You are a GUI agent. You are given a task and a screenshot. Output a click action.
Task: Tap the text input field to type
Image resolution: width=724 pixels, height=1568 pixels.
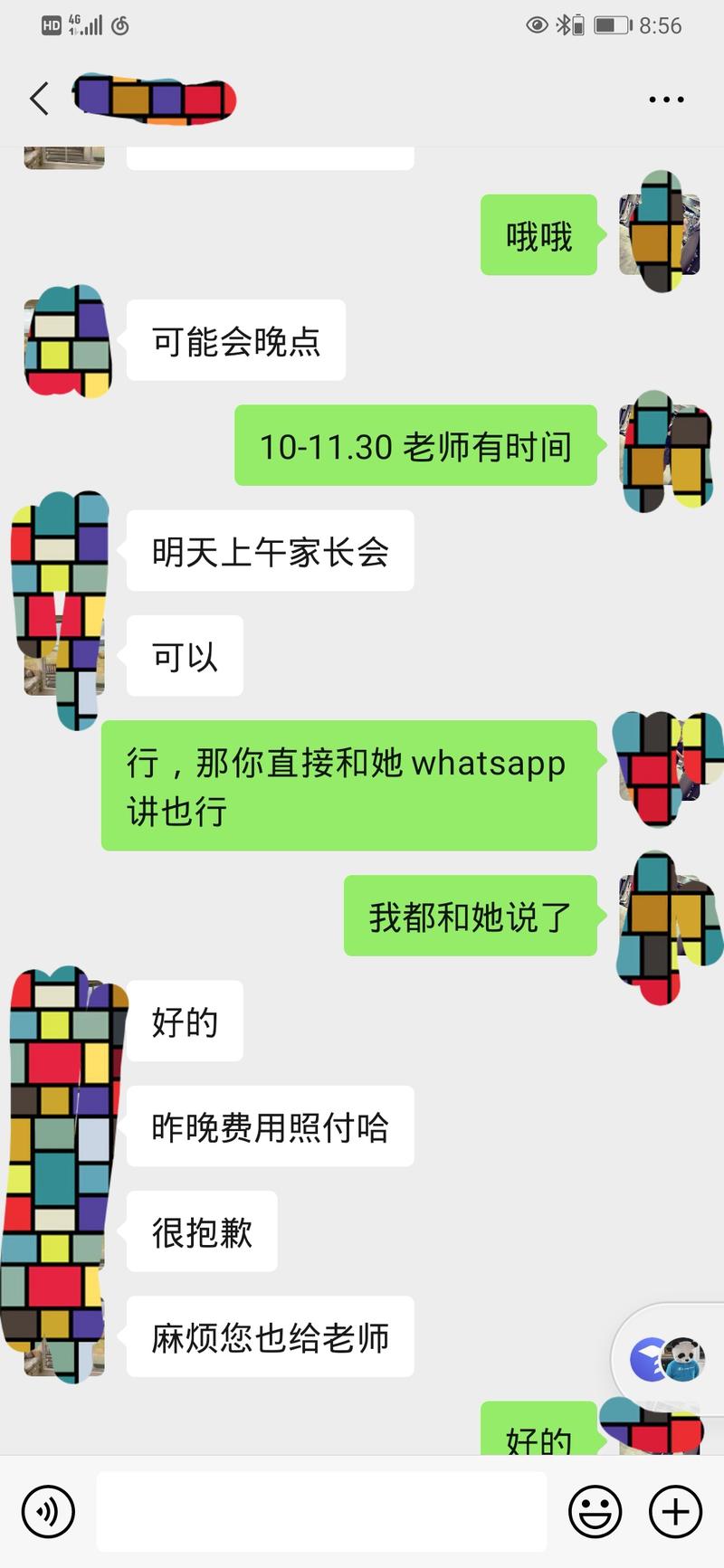point(321,1511)
